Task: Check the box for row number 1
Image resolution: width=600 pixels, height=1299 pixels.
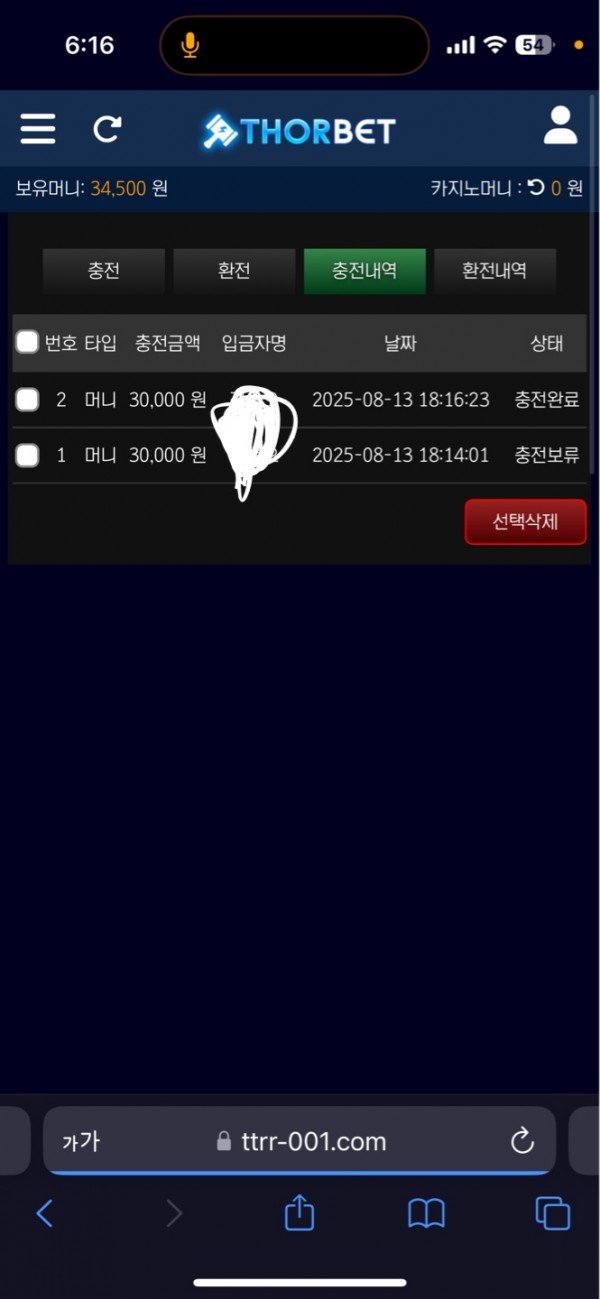Action: point(27,455)
